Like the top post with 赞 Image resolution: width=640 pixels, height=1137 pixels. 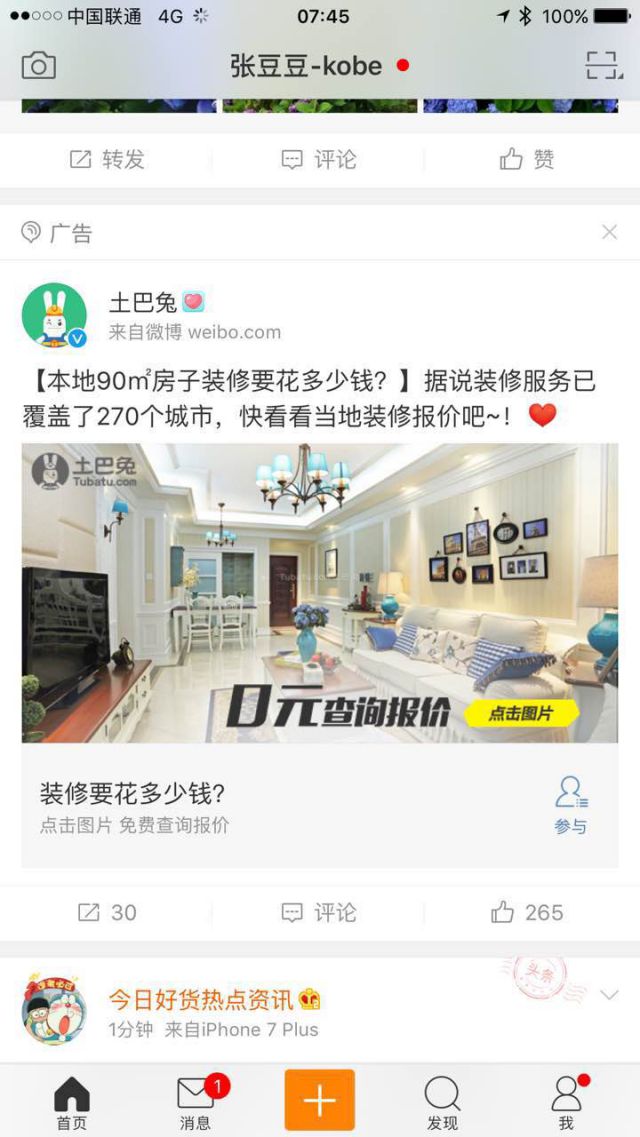point(527,159)
